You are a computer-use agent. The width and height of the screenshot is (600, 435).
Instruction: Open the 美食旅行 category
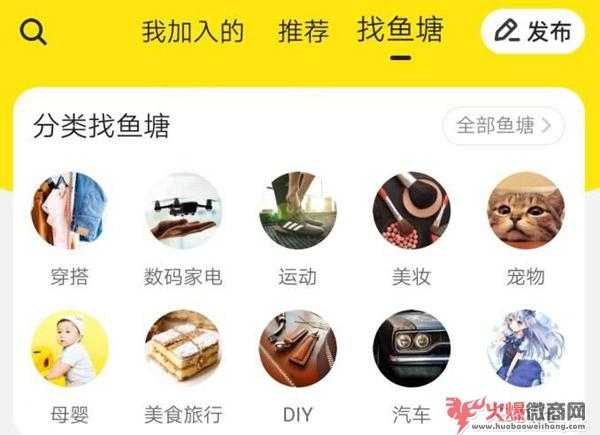[x=183, y=350]
